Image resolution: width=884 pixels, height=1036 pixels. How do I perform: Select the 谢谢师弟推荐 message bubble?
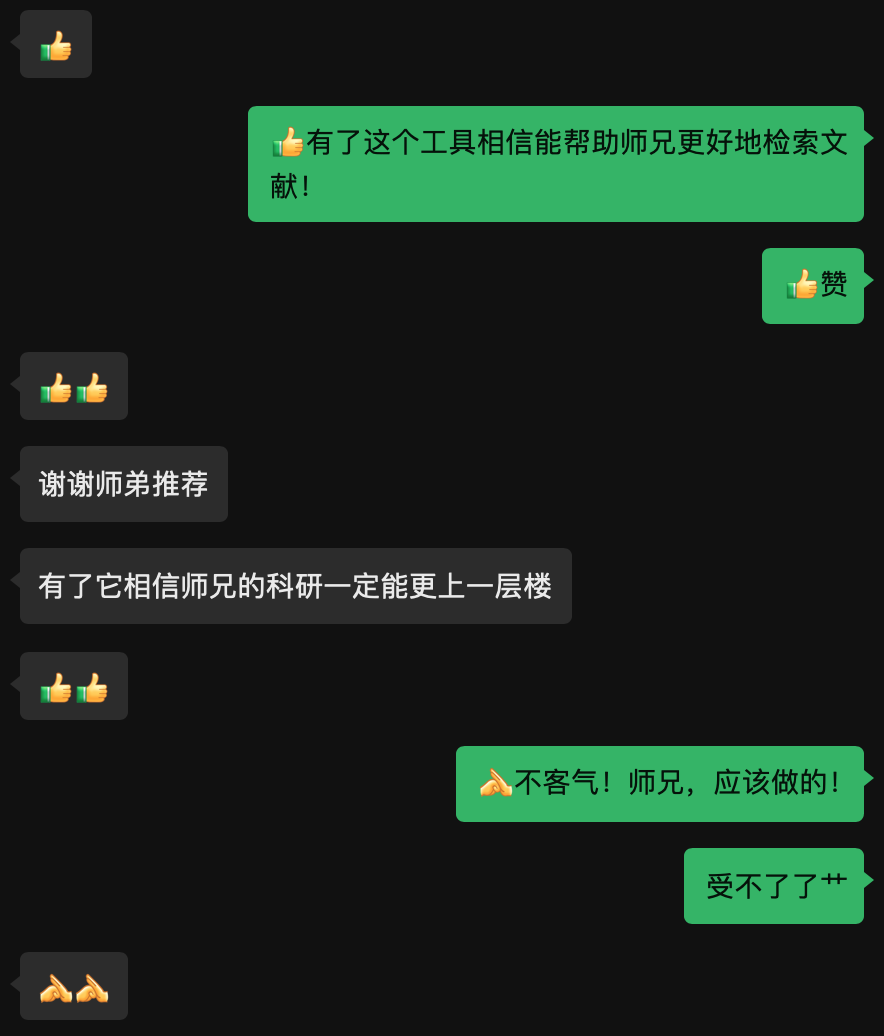123,484
